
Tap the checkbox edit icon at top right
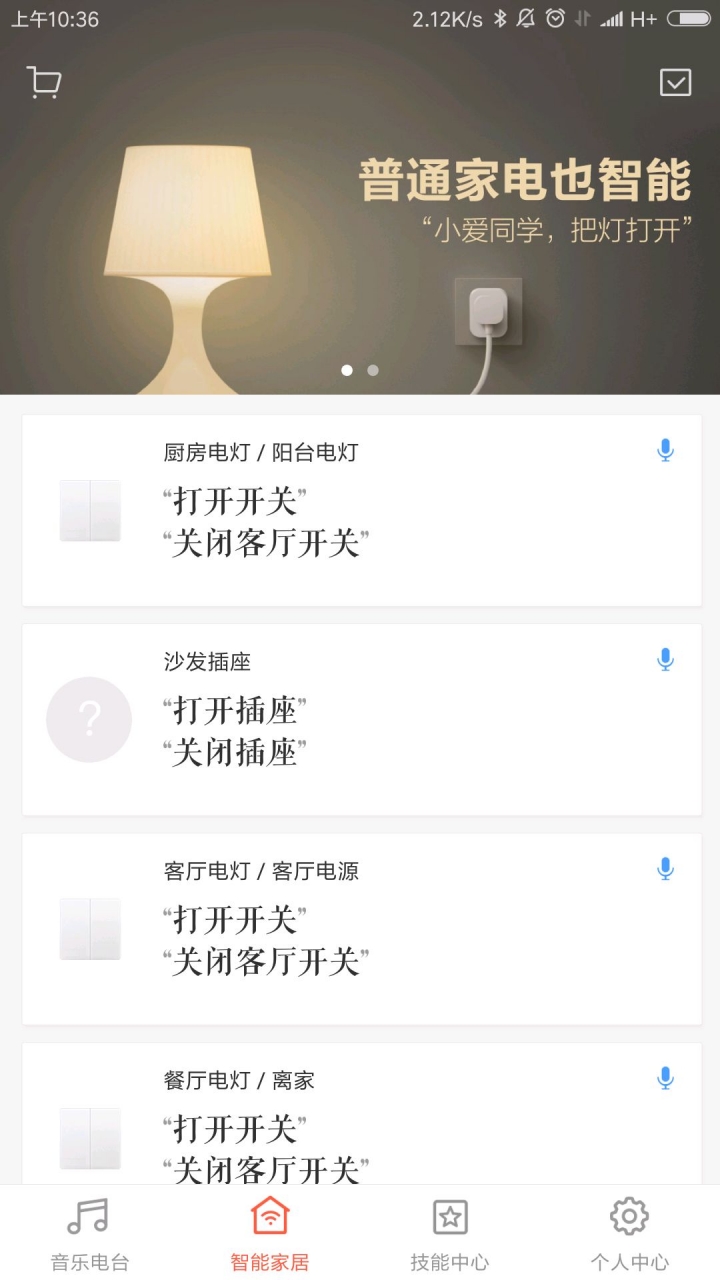tap(676, 82)
